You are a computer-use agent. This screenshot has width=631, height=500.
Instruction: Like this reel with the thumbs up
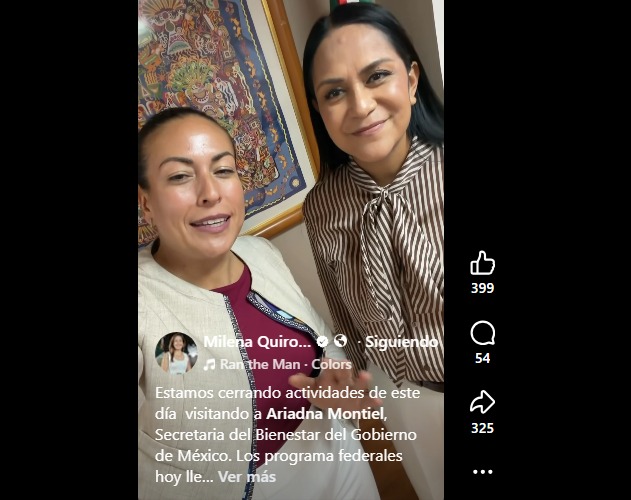(x=482, y=263)
